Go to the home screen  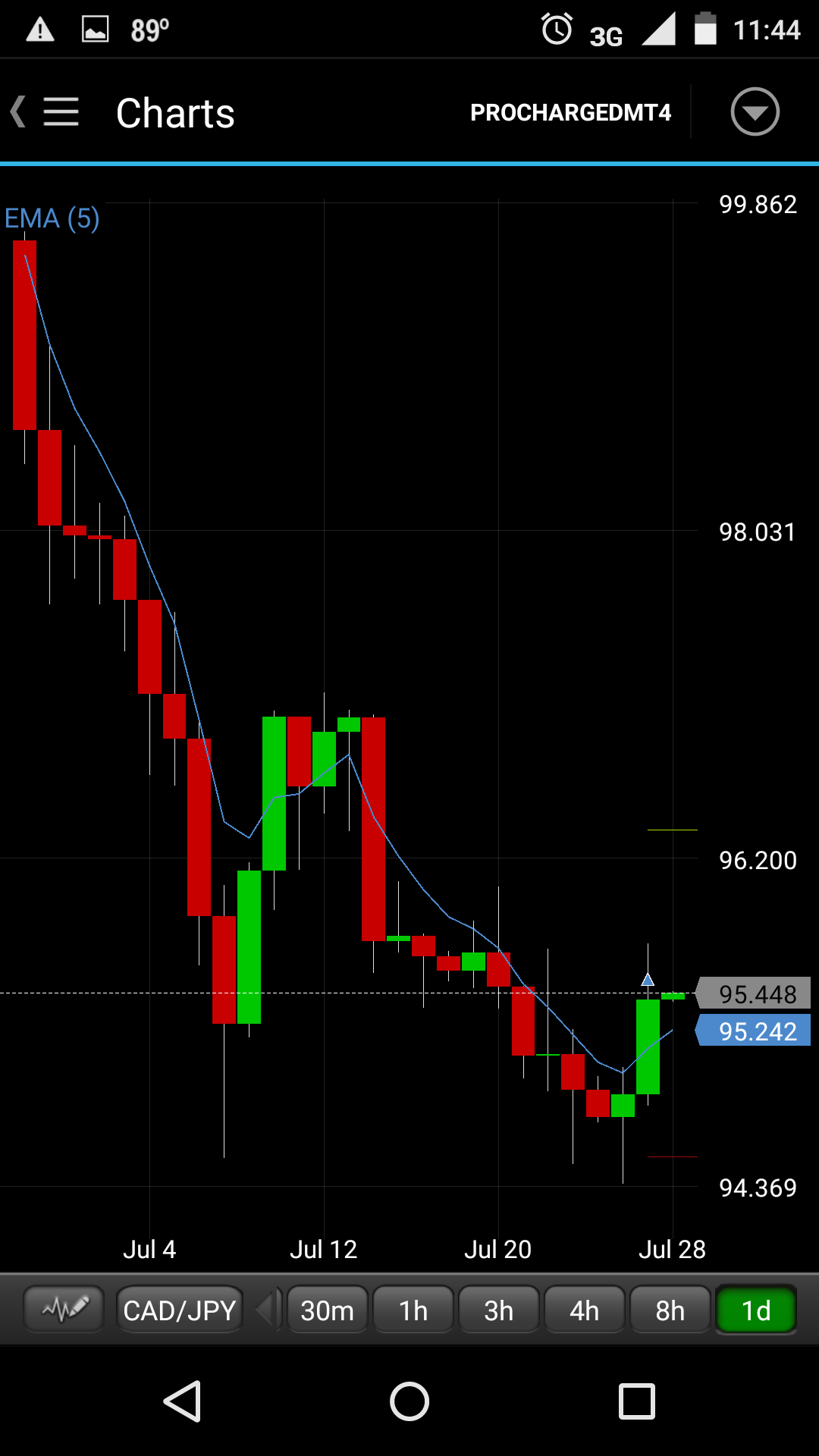(409, 1401)
